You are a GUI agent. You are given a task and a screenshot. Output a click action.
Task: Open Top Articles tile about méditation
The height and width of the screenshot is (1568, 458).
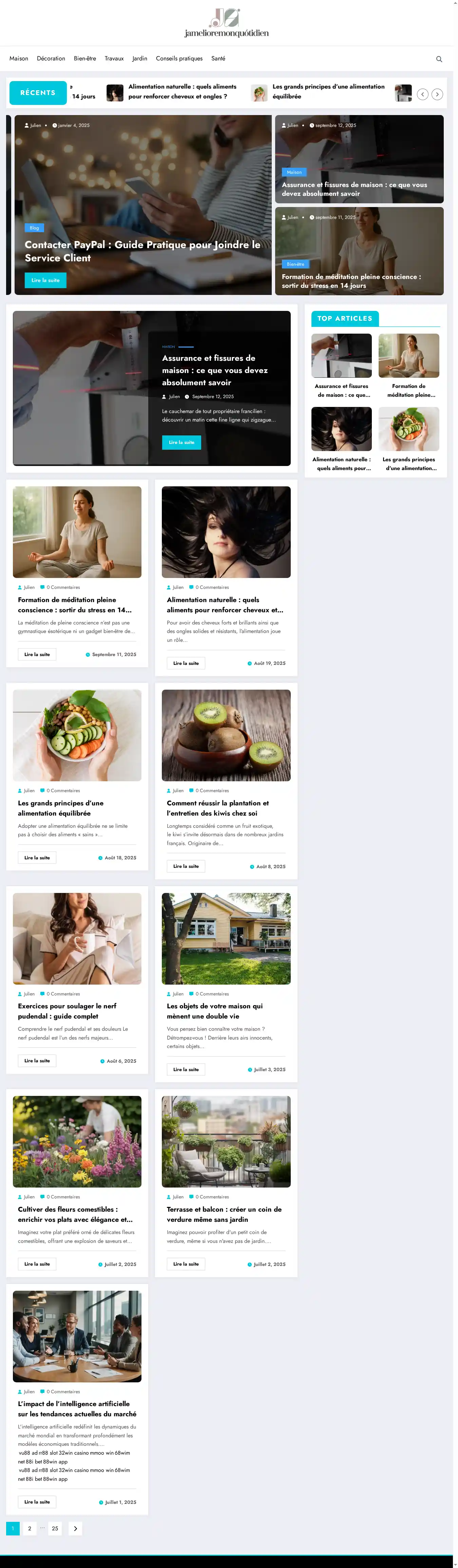click(x=408, y=365)
